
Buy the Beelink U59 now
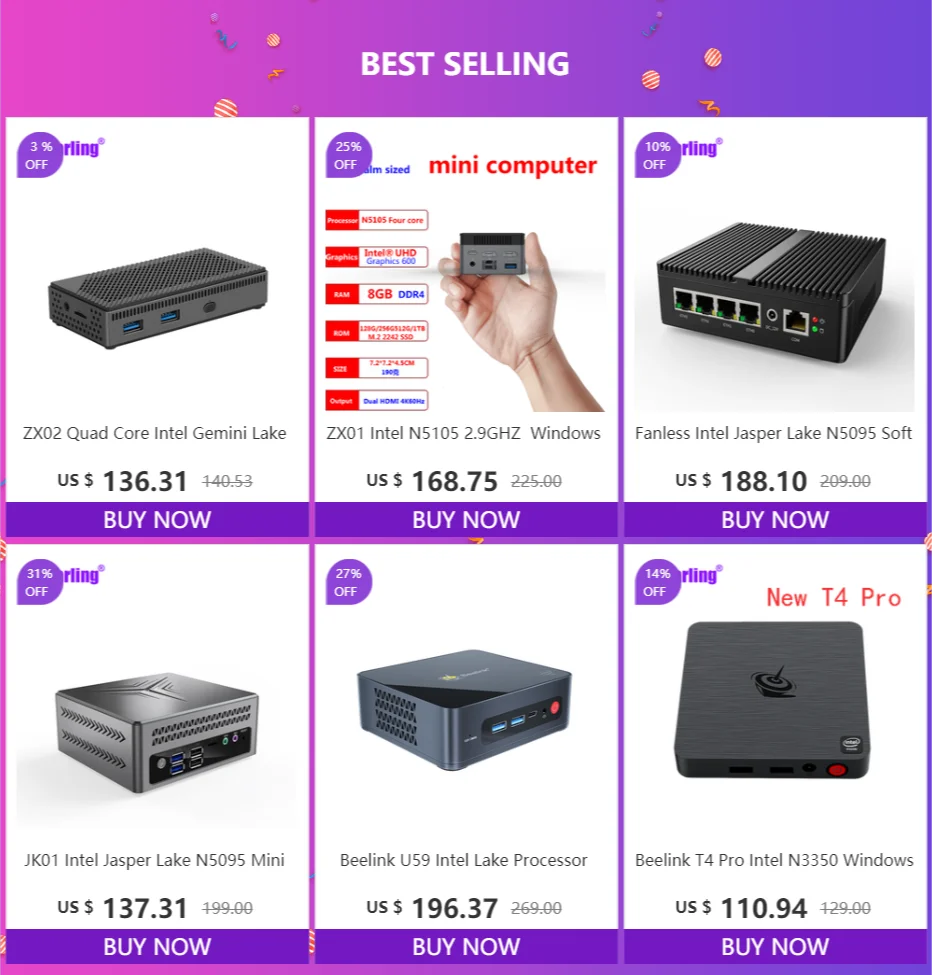point(466,947)
